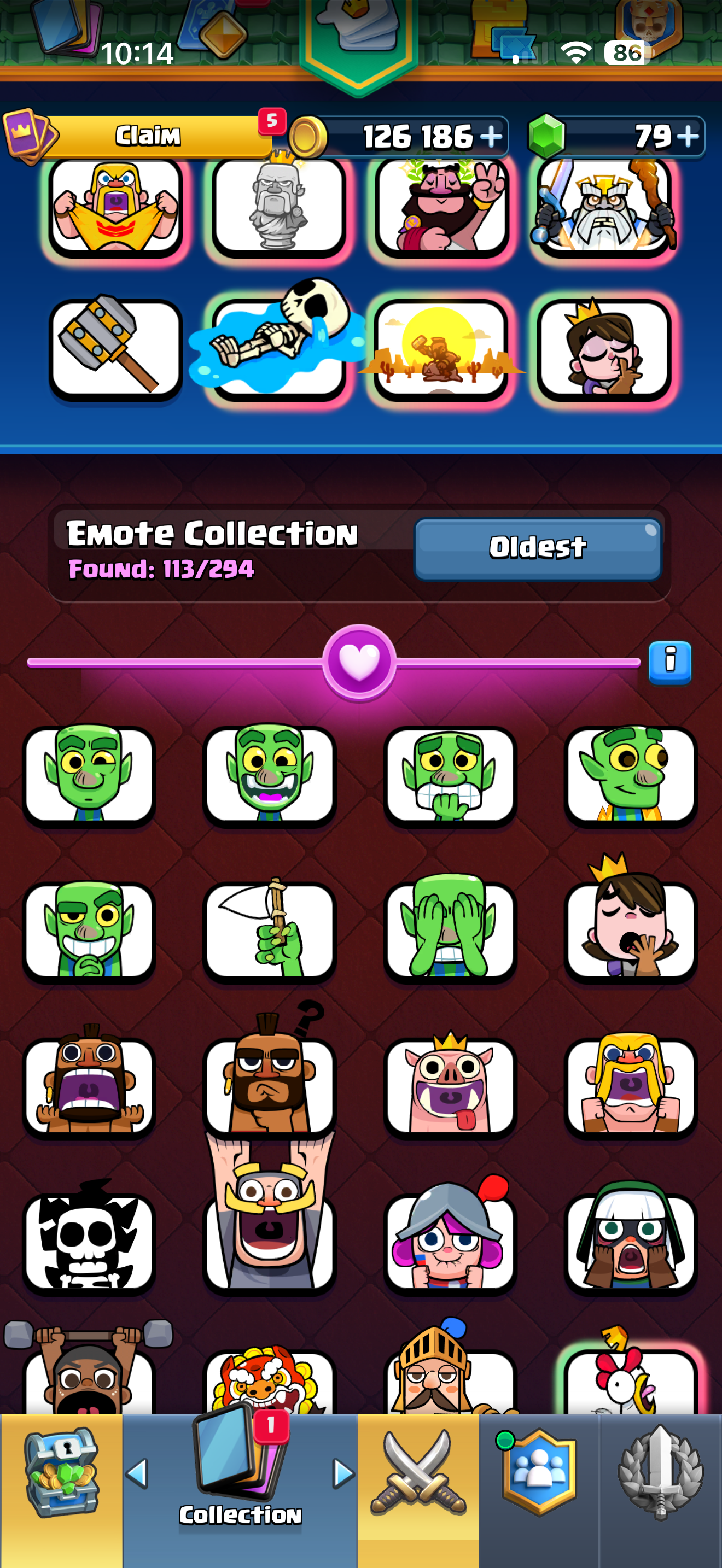The width and height of the screenshot is (722, 1568).
Task: Select the laughing goblin emote
Action: [x=269, y=774]
